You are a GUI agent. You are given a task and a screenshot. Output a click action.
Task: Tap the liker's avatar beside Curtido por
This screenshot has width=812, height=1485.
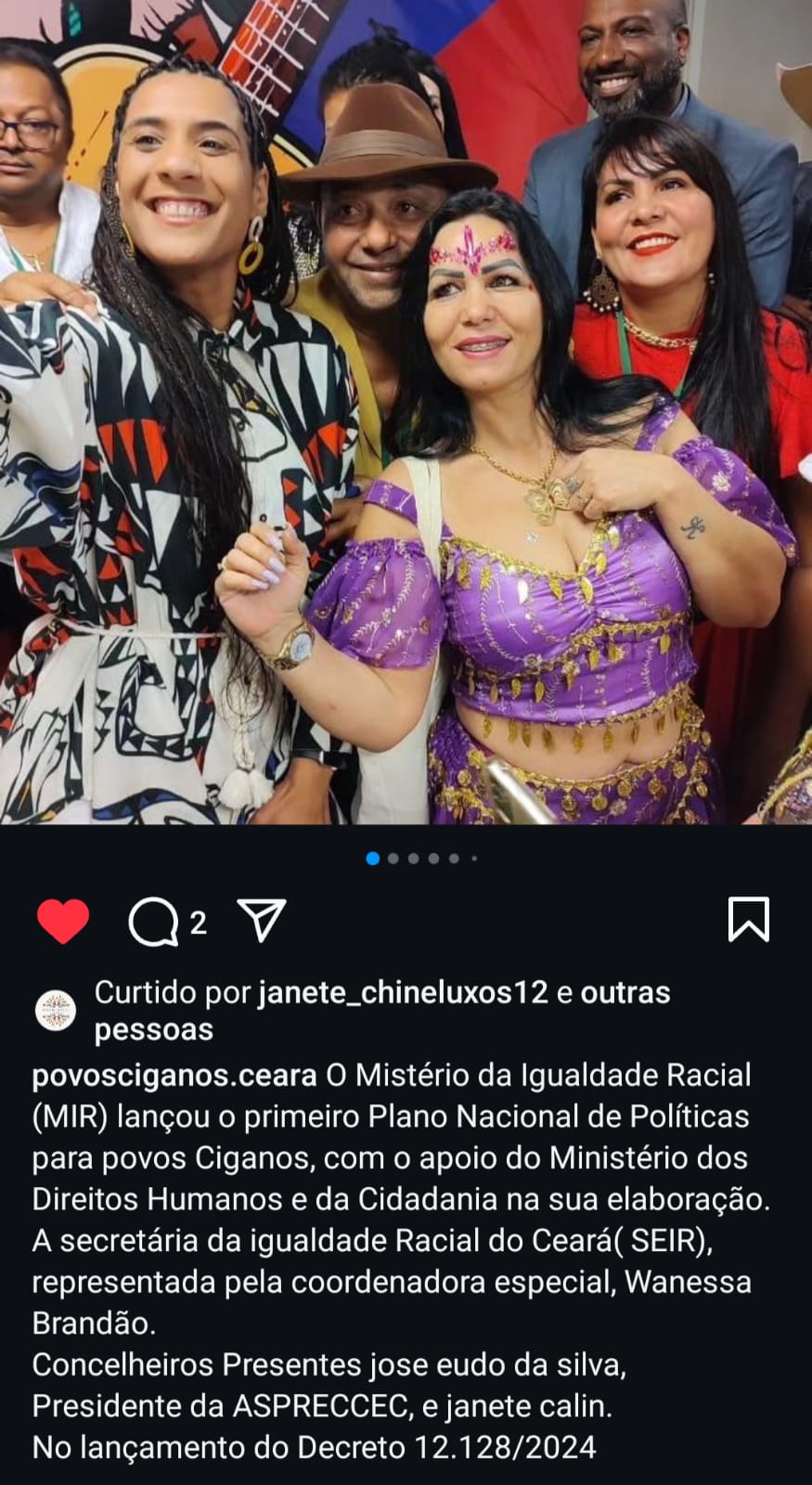point(55,1010)
